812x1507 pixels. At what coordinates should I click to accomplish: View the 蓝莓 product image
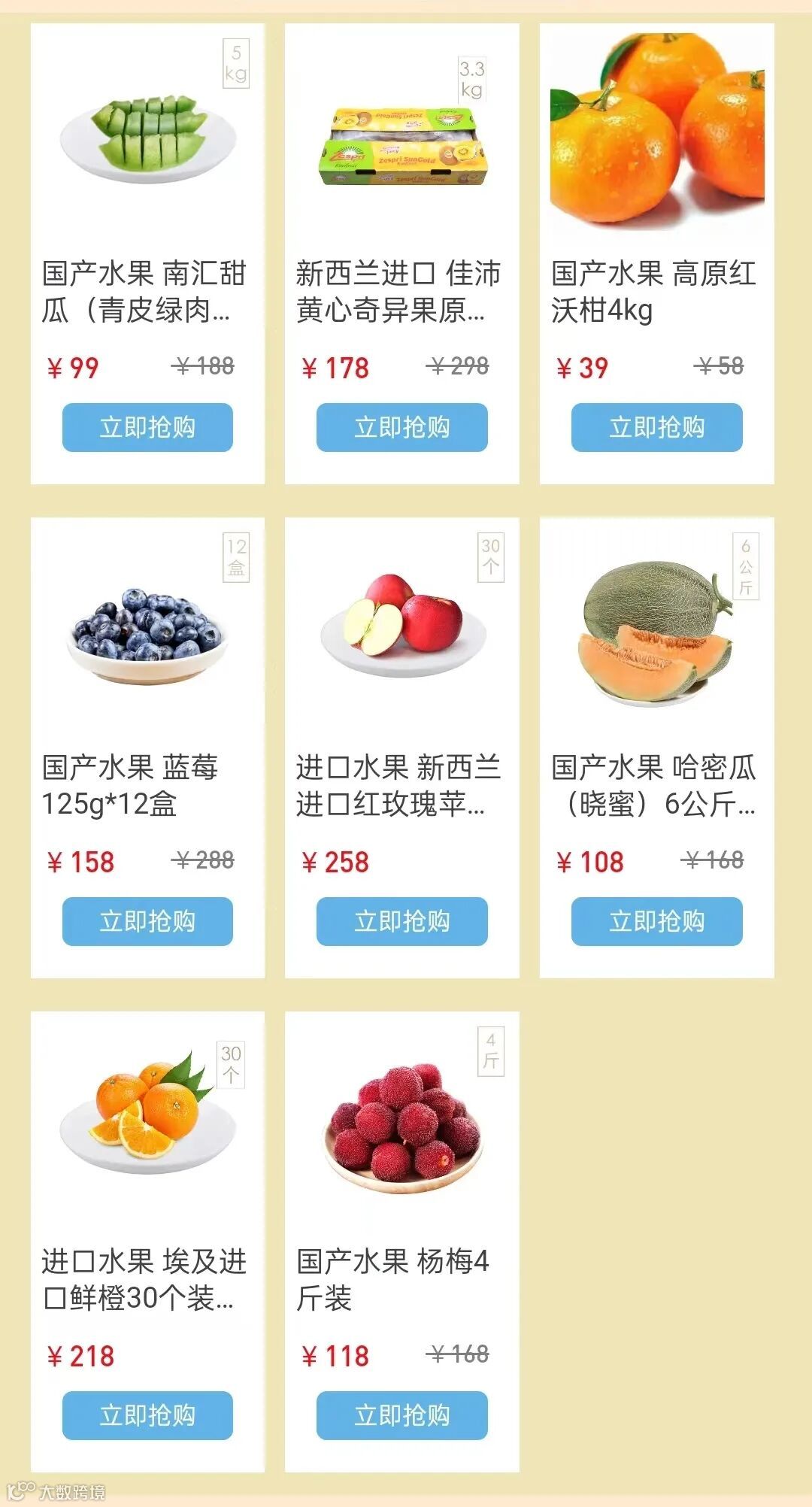point(147,633)
